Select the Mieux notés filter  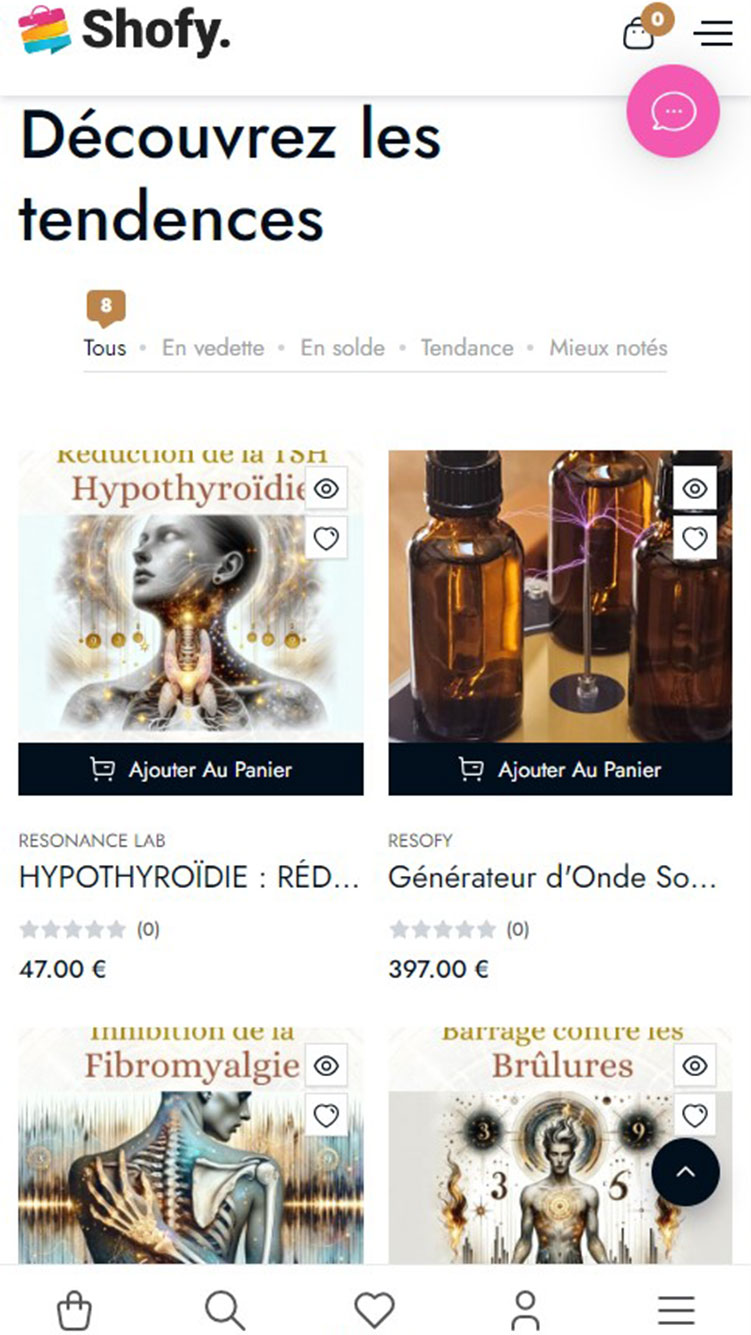point(607,348)
